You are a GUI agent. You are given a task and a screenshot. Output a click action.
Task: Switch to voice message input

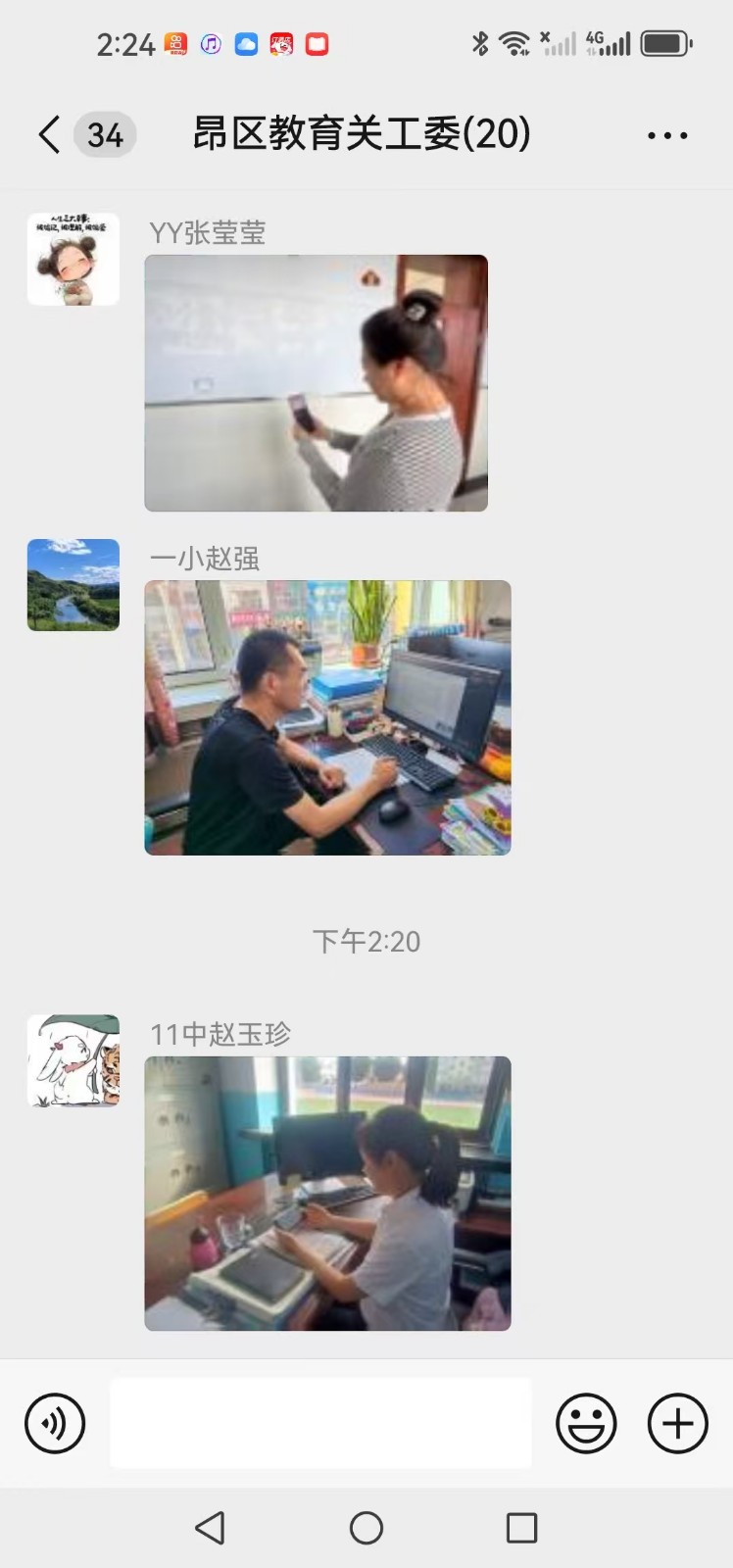tap(55, 1423)
